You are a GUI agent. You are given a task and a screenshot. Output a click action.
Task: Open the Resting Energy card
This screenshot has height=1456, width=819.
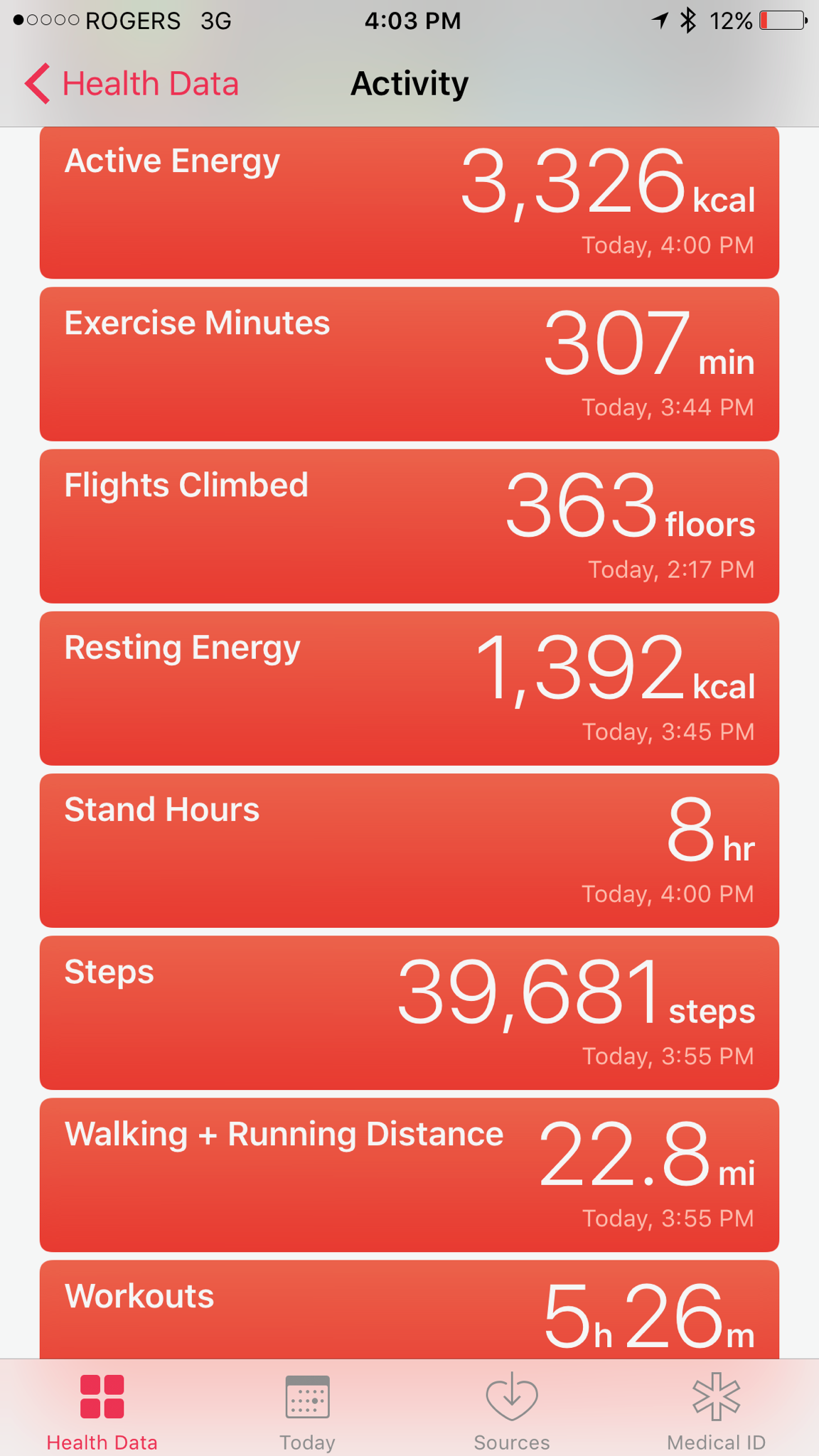coord(409,688)
